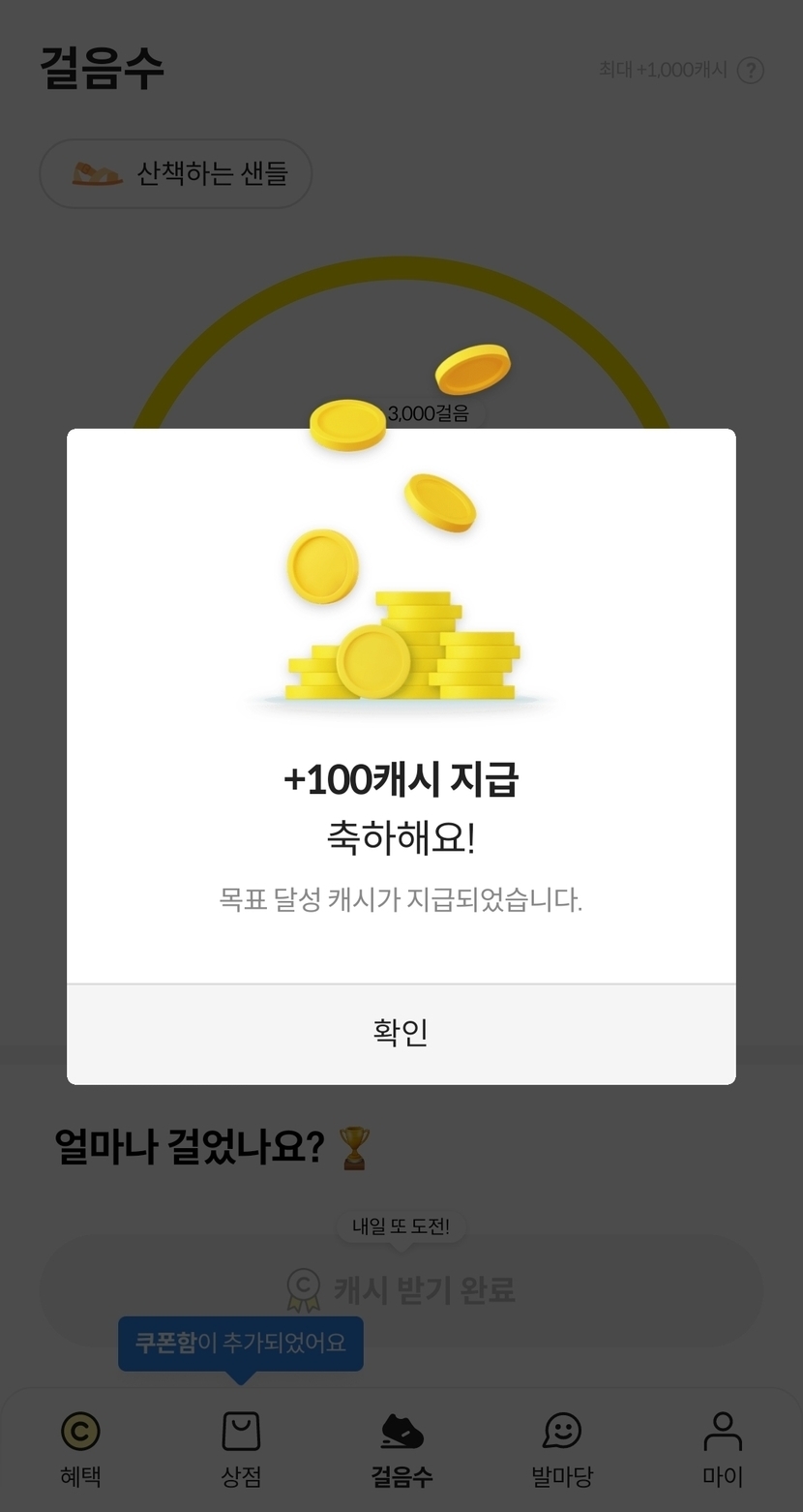This screenshot has height=1512, width=803.
Task: Open the 상점 tab
Action: coord(241,1449)
